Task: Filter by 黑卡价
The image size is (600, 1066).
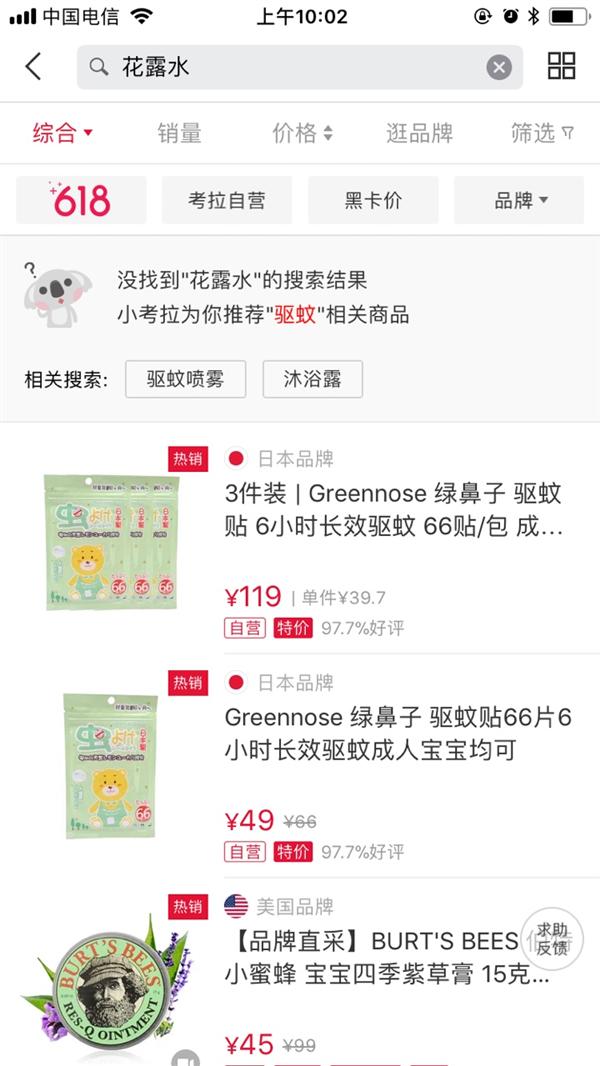Action: click(x=373, y=200)
